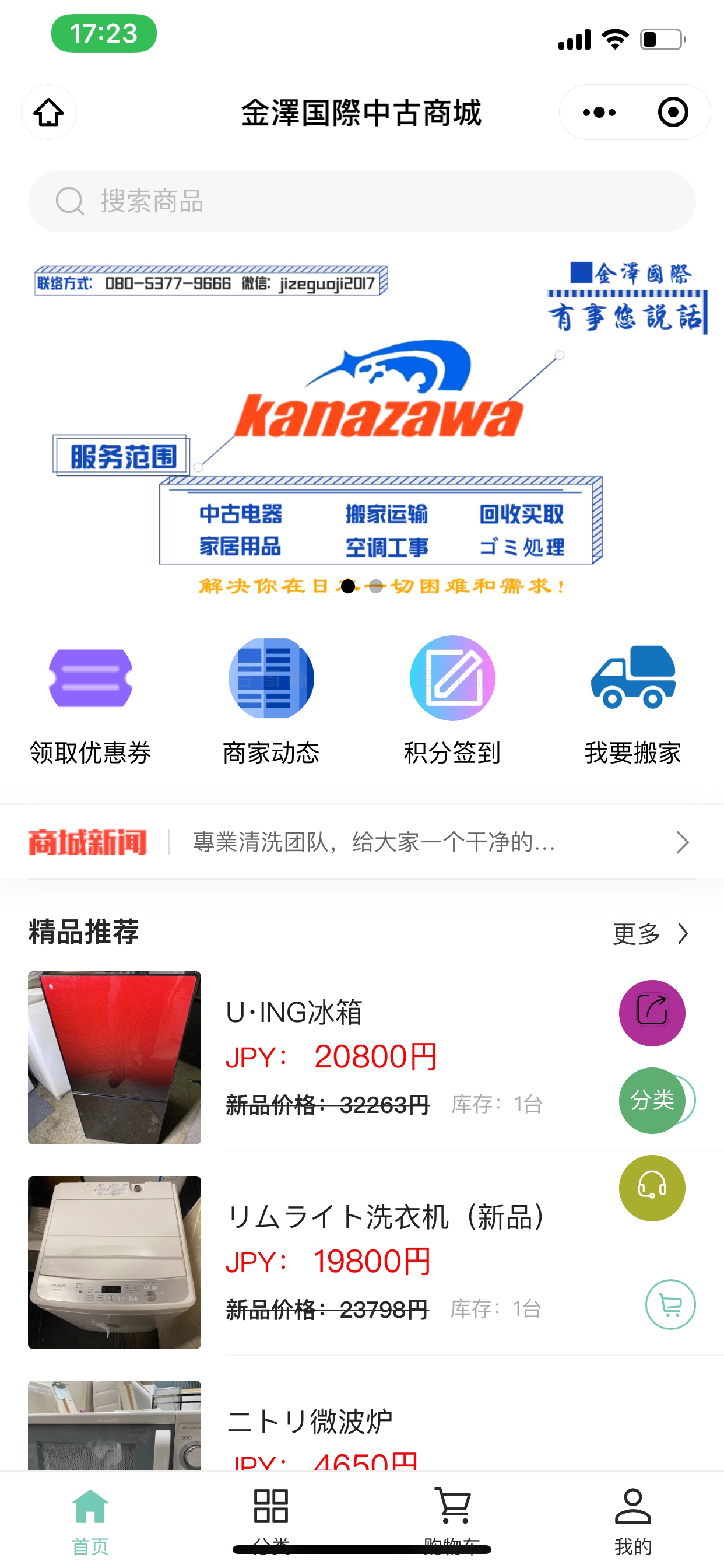Open 领取优惠券 coupons
Viewport: 724px width, 1568px height.
90,700
